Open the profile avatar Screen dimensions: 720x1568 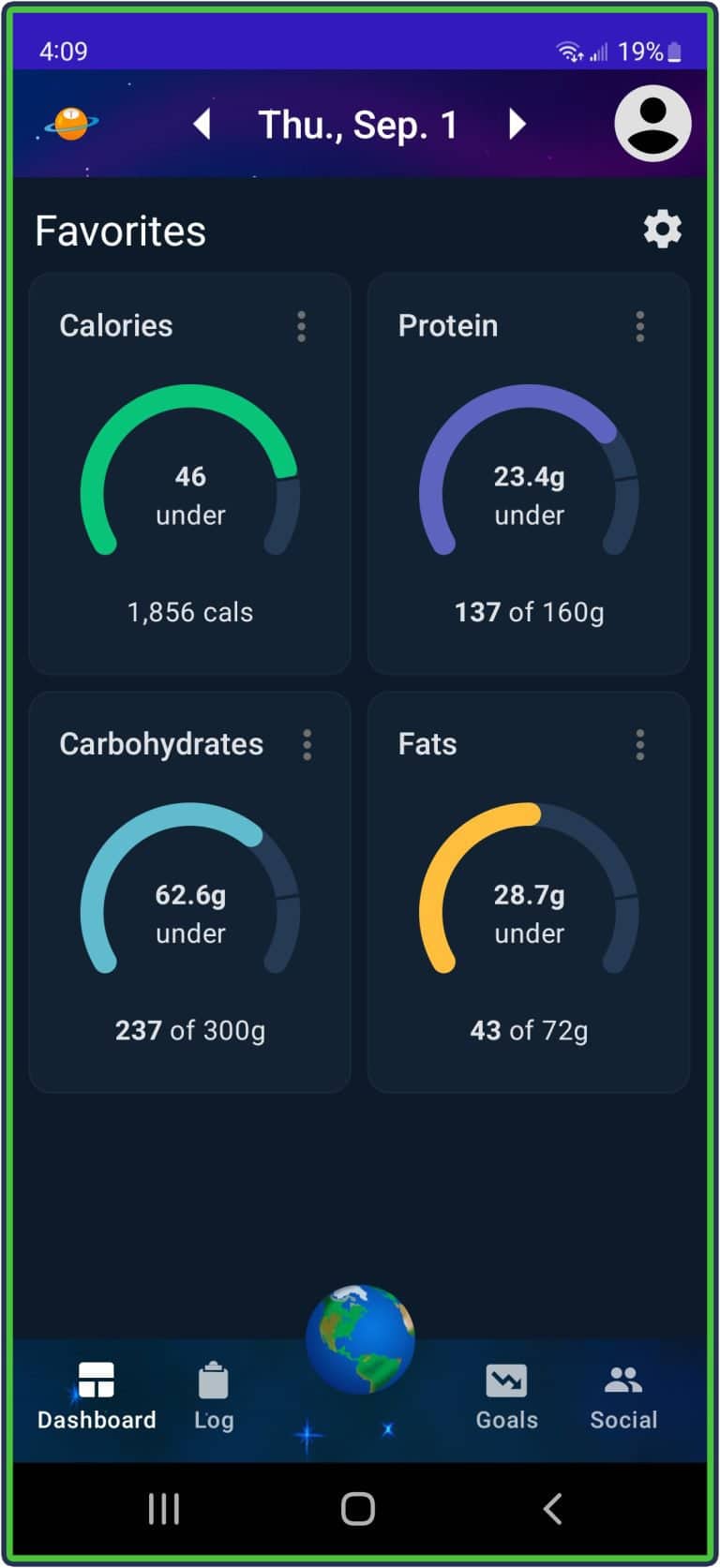coord(652,123)
